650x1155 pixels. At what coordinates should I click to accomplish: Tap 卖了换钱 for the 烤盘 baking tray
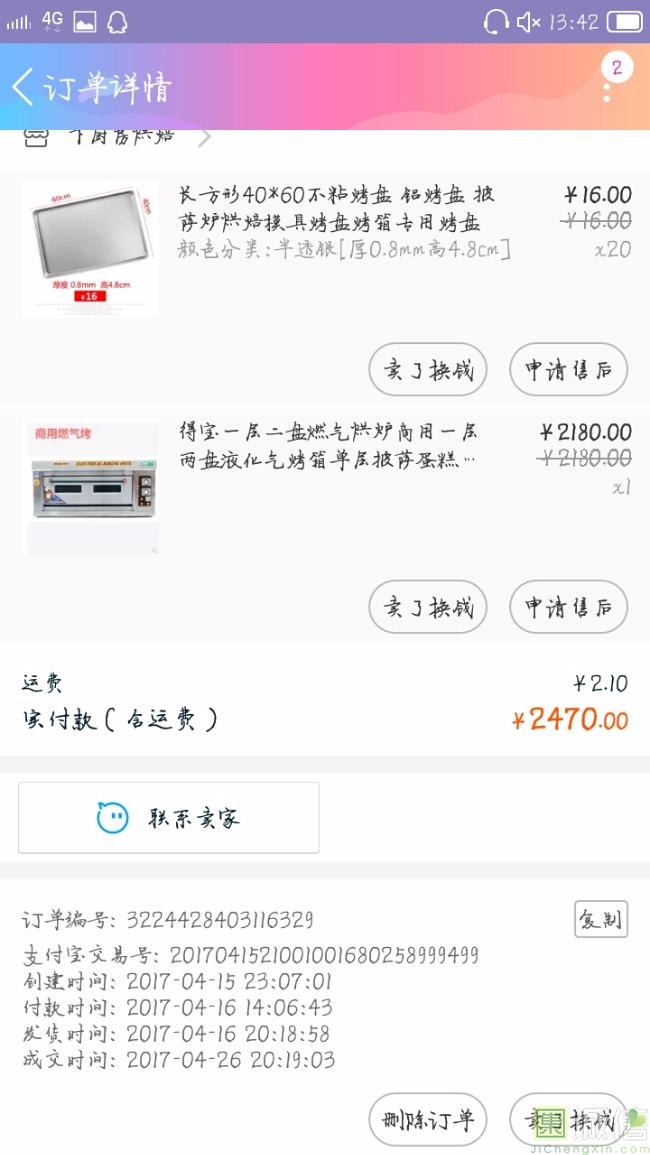point(428,370)
